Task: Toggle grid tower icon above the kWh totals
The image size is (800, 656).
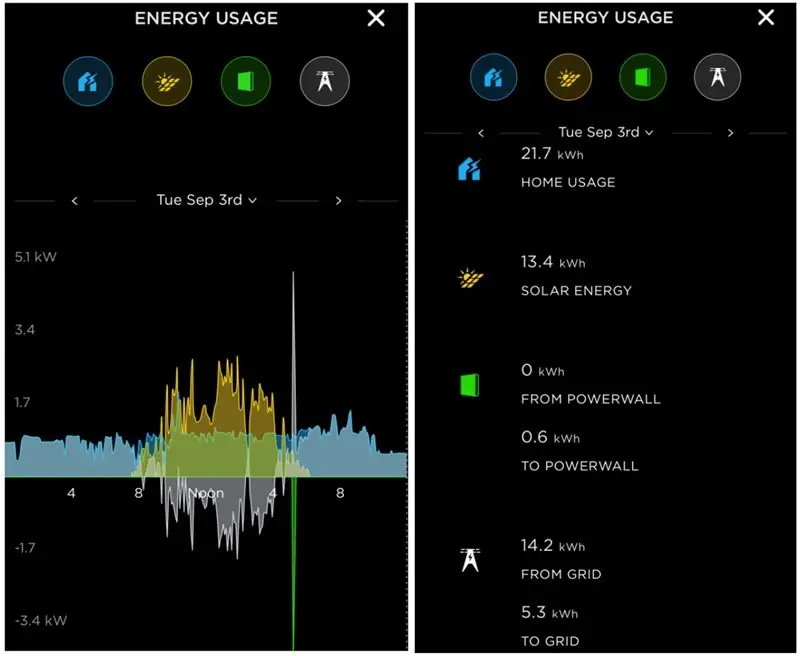Action: point(717,77)
